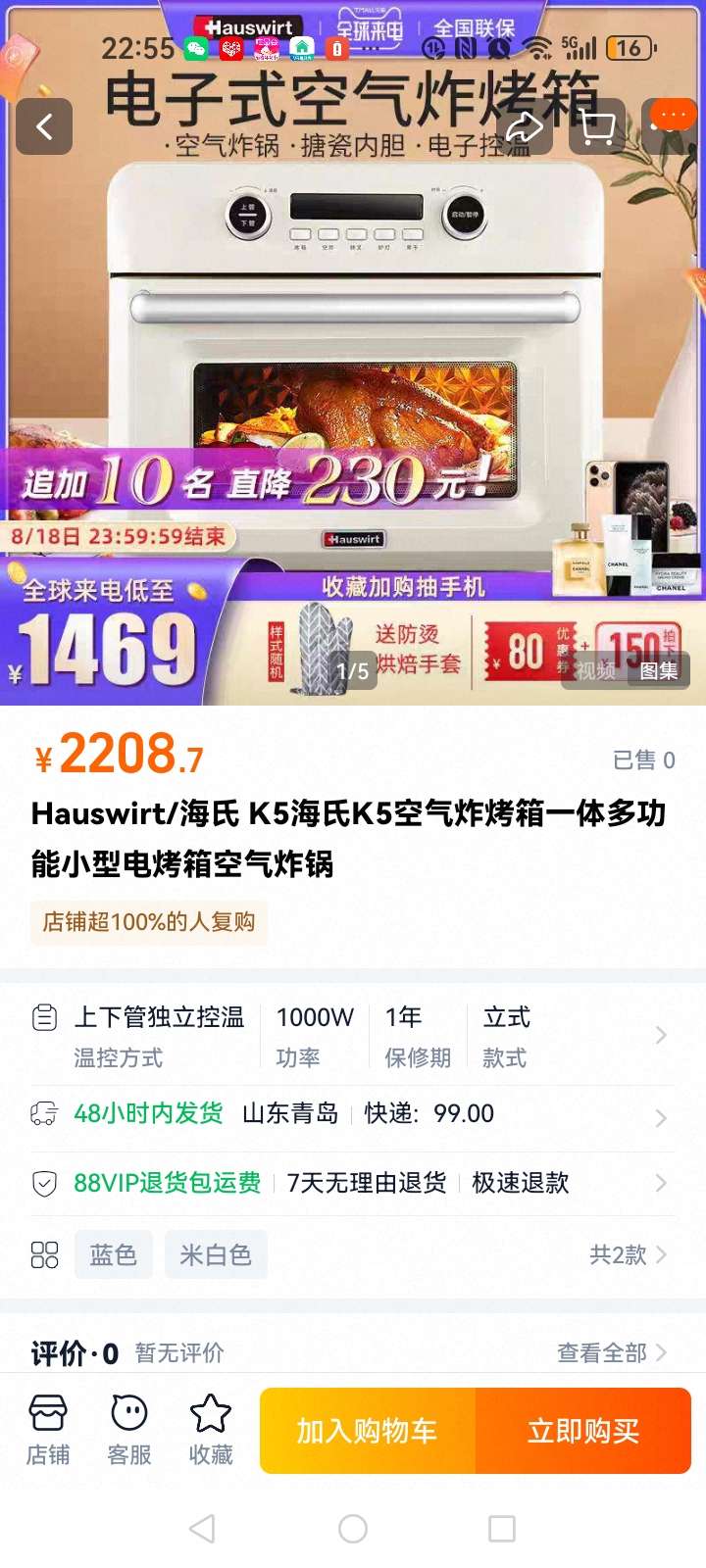Screen dimensions: 706x1568
Task: Go back using the top-left arrow
Action: (x=44, y=126)
